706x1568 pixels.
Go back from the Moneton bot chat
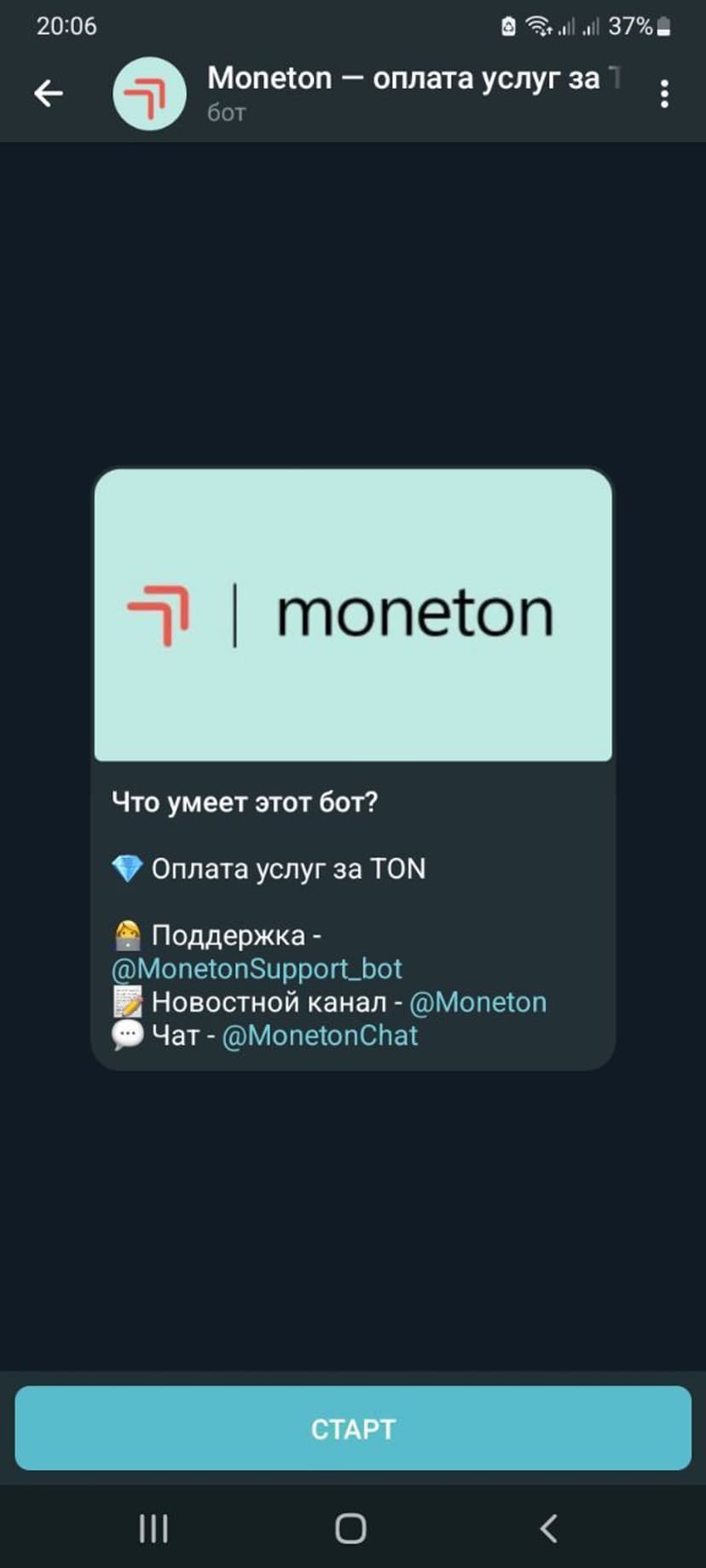(x=49, y=93)
